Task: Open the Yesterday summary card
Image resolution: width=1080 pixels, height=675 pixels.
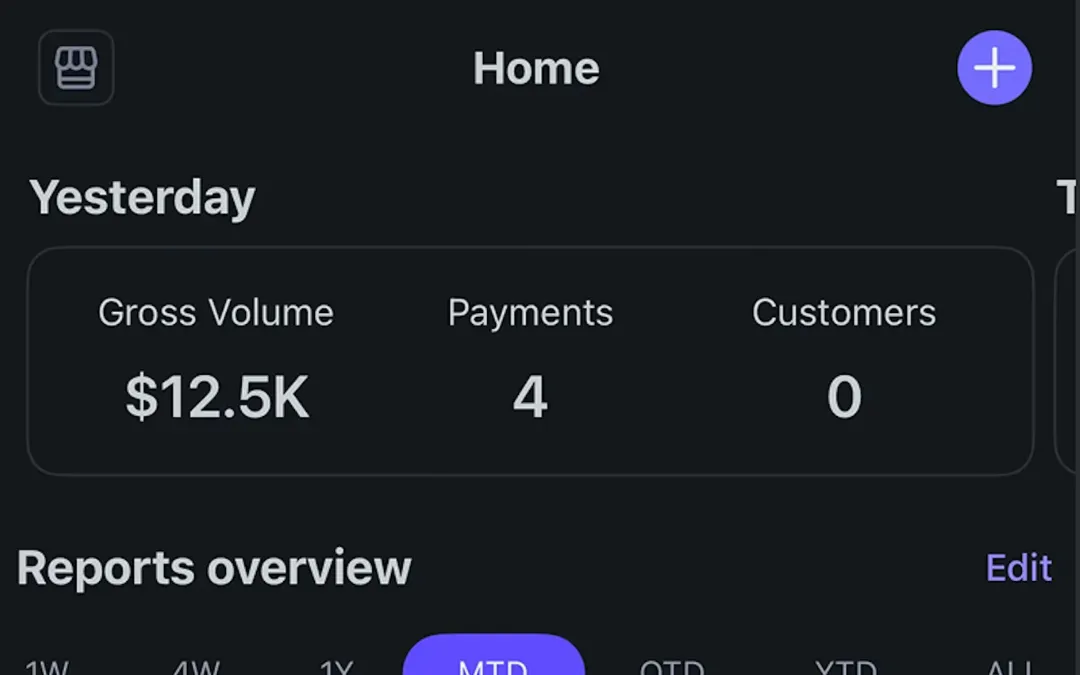Action: [530, 361]
